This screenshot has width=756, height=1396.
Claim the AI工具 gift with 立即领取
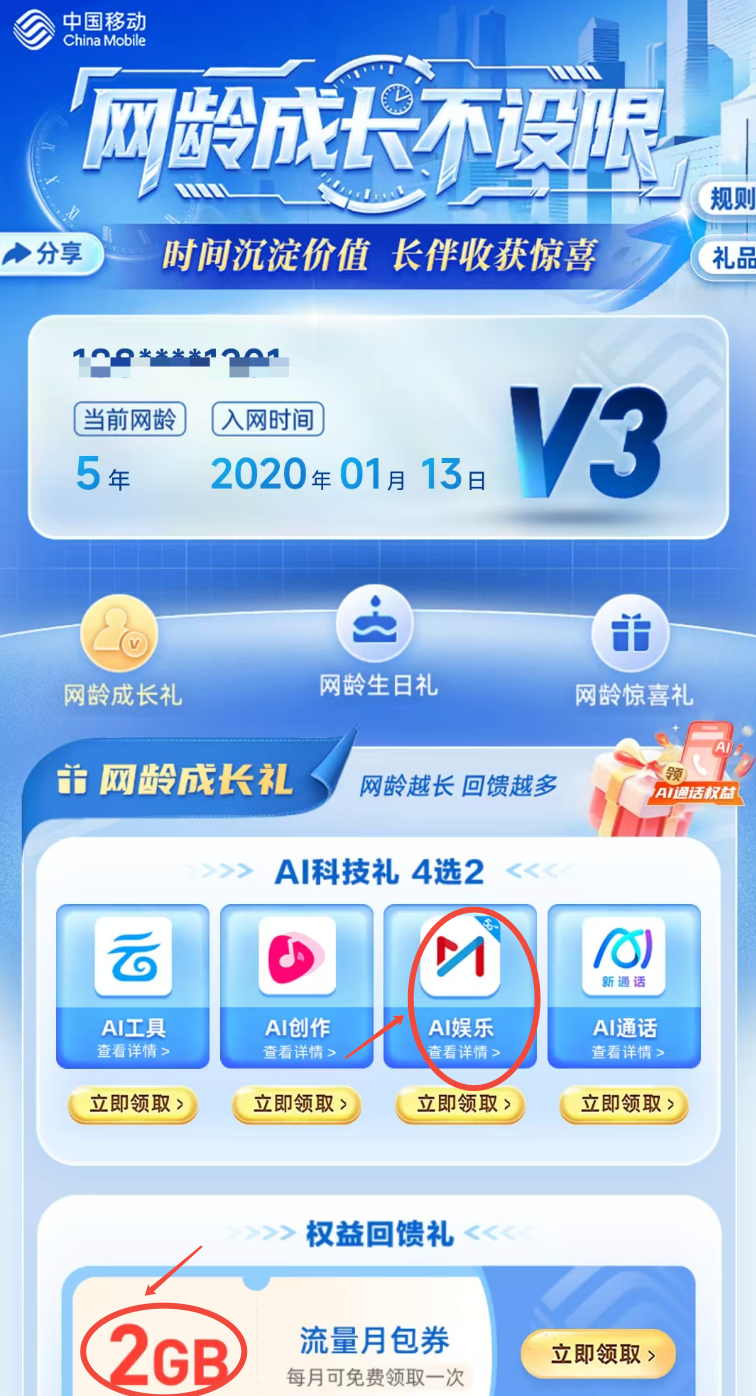coord(133,1105)
